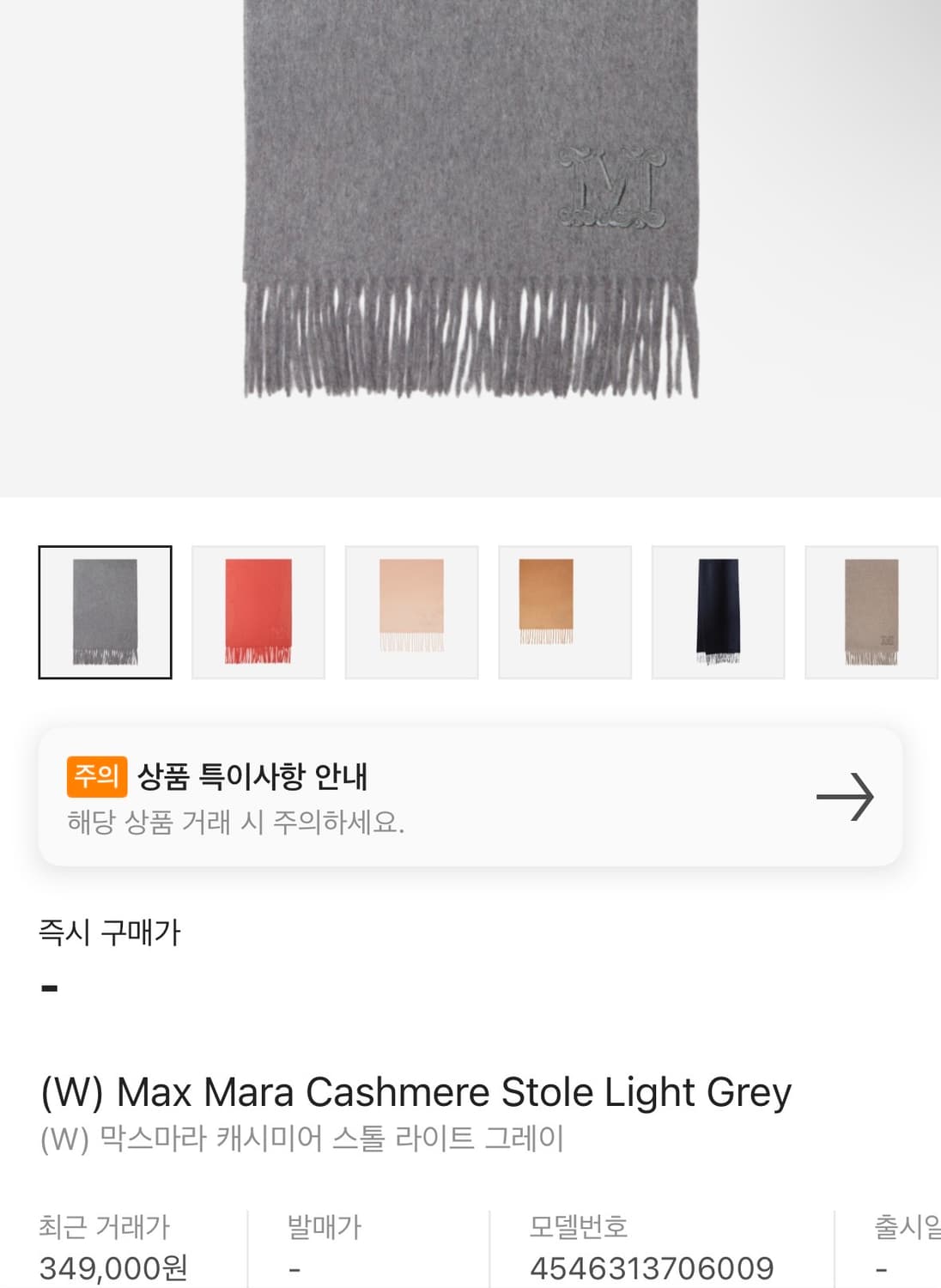Screen dimensions: 941x1288
Task: Choose the pale pink scarf variant
Action: click(x=410, y=611)
